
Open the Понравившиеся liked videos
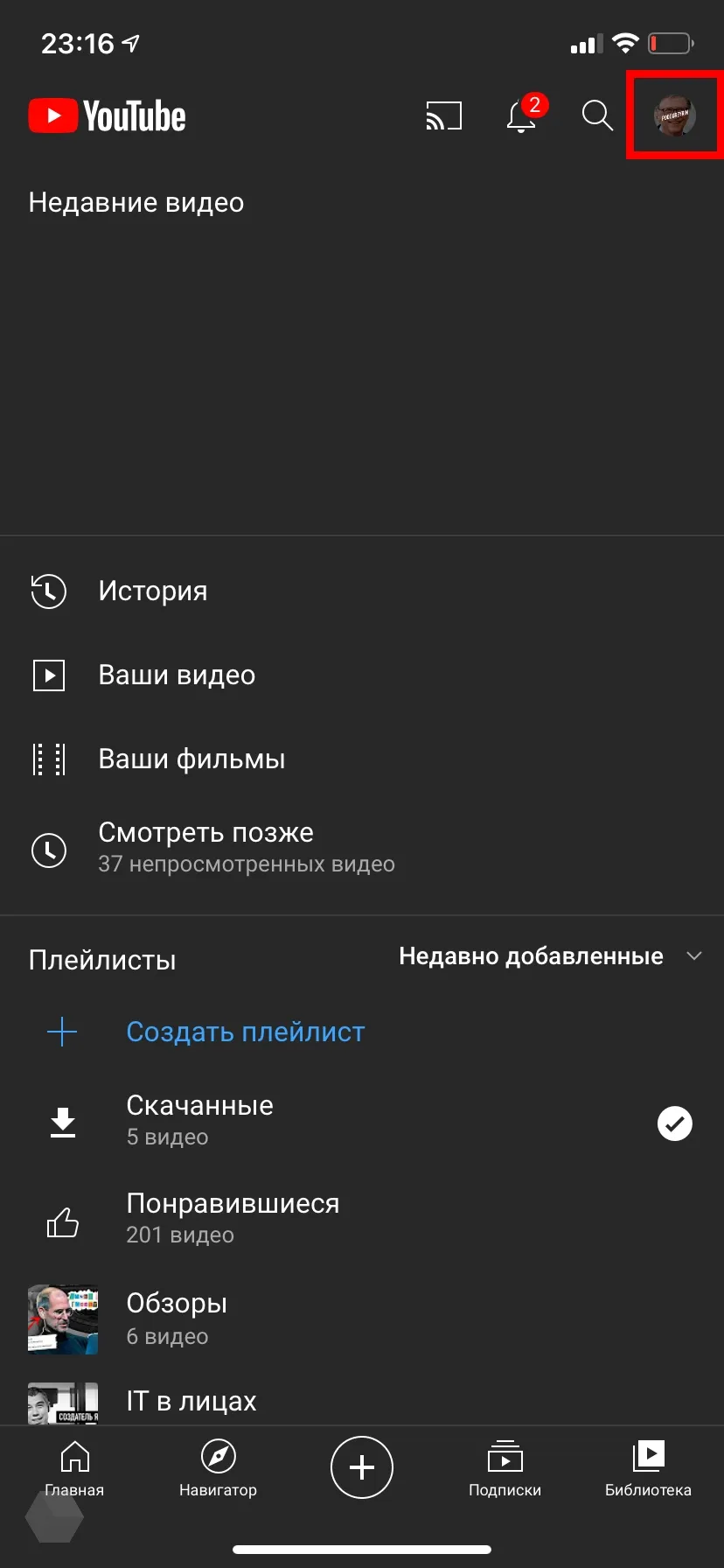[362, 1220]
